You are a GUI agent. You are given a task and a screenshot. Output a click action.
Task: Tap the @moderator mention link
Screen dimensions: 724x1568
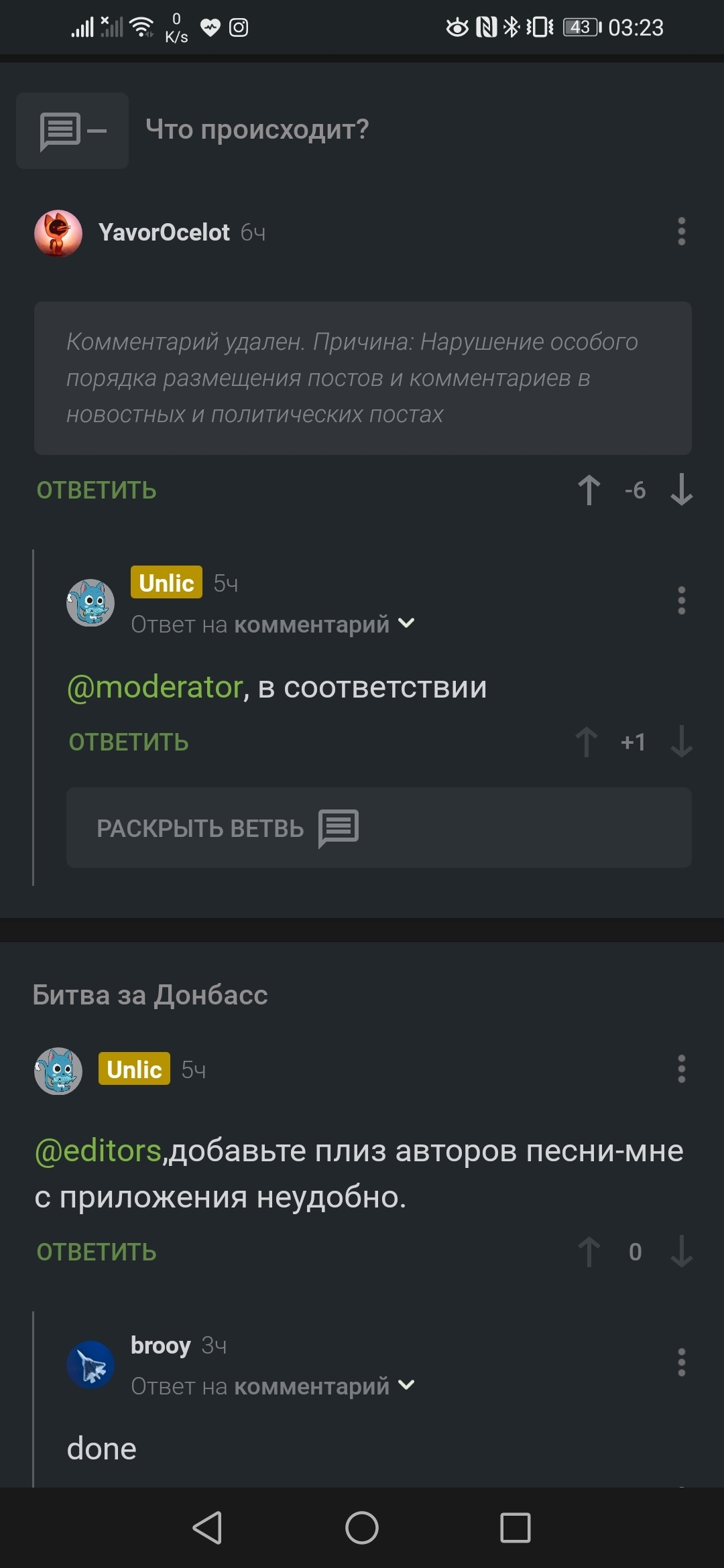155,687
